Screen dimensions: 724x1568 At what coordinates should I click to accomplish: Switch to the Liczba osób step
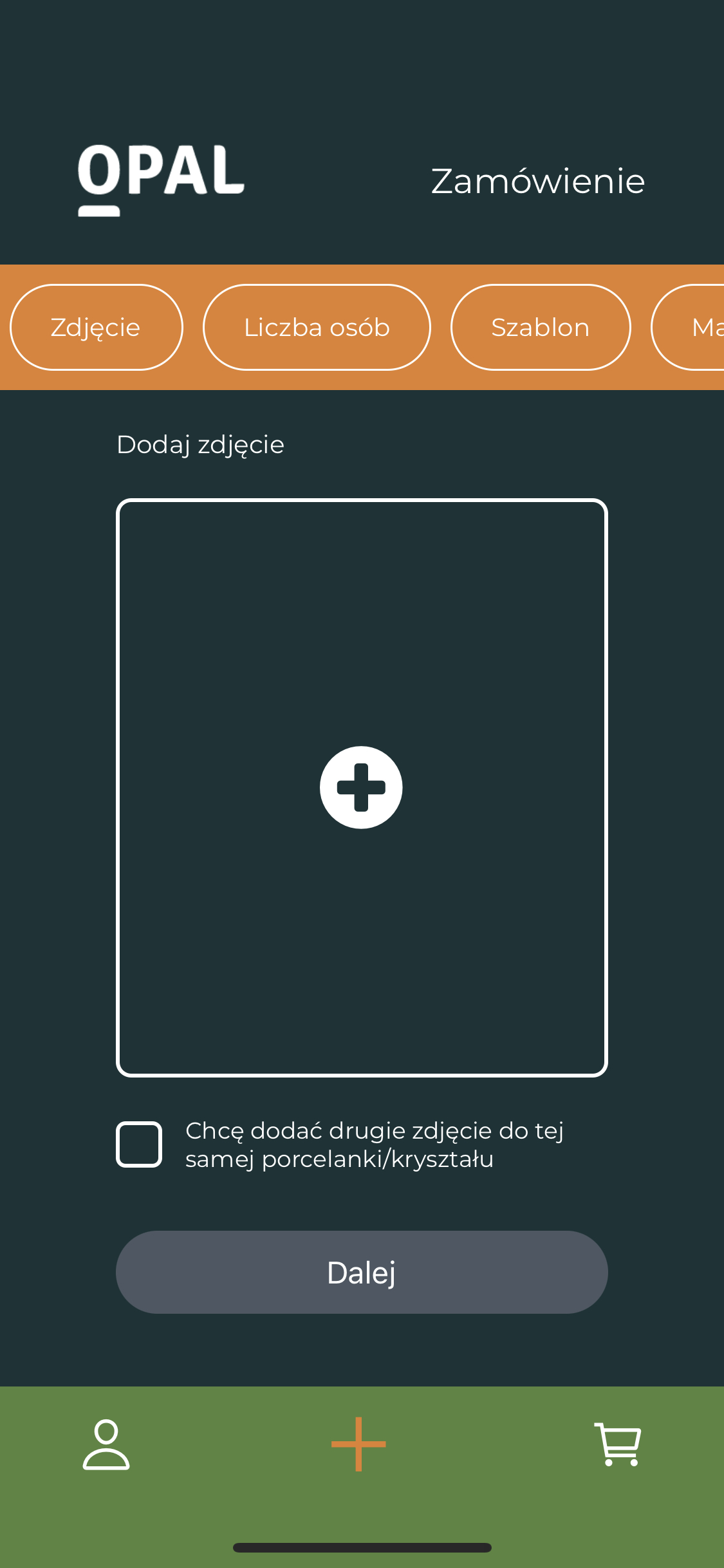point(317,327)
